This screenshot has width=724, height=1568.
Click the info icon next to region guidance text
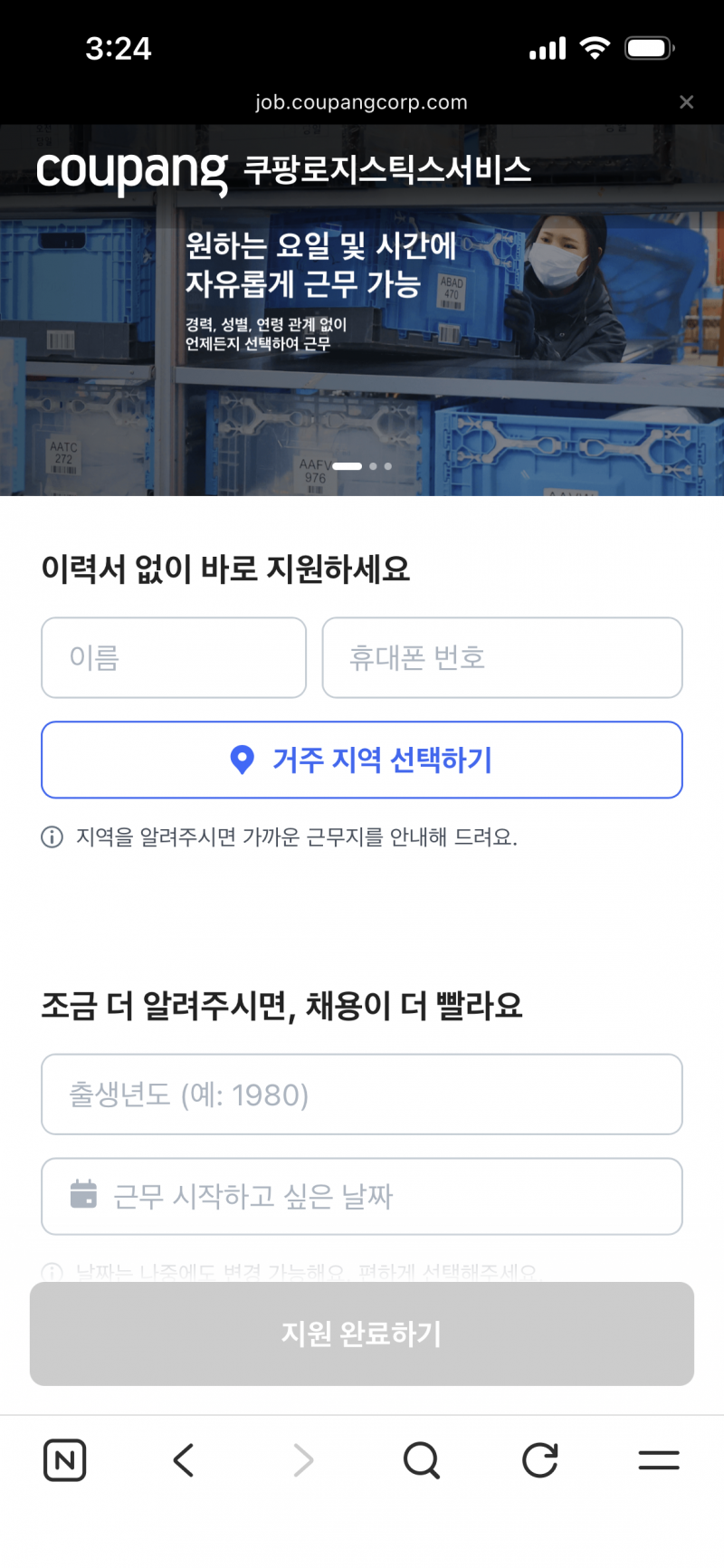[51, 837]
